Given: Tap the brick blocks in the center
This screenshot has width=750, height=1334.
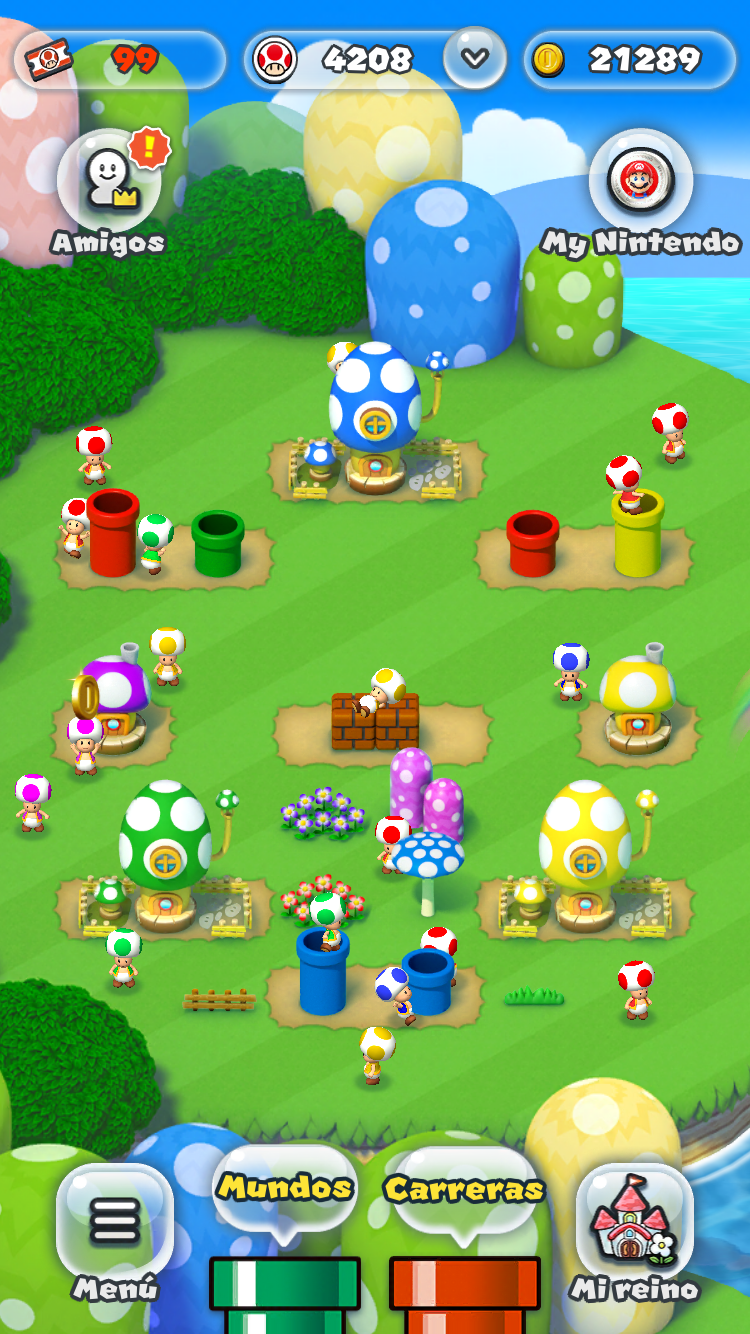Looking at the screenshot, I should (x=375, y=722).
